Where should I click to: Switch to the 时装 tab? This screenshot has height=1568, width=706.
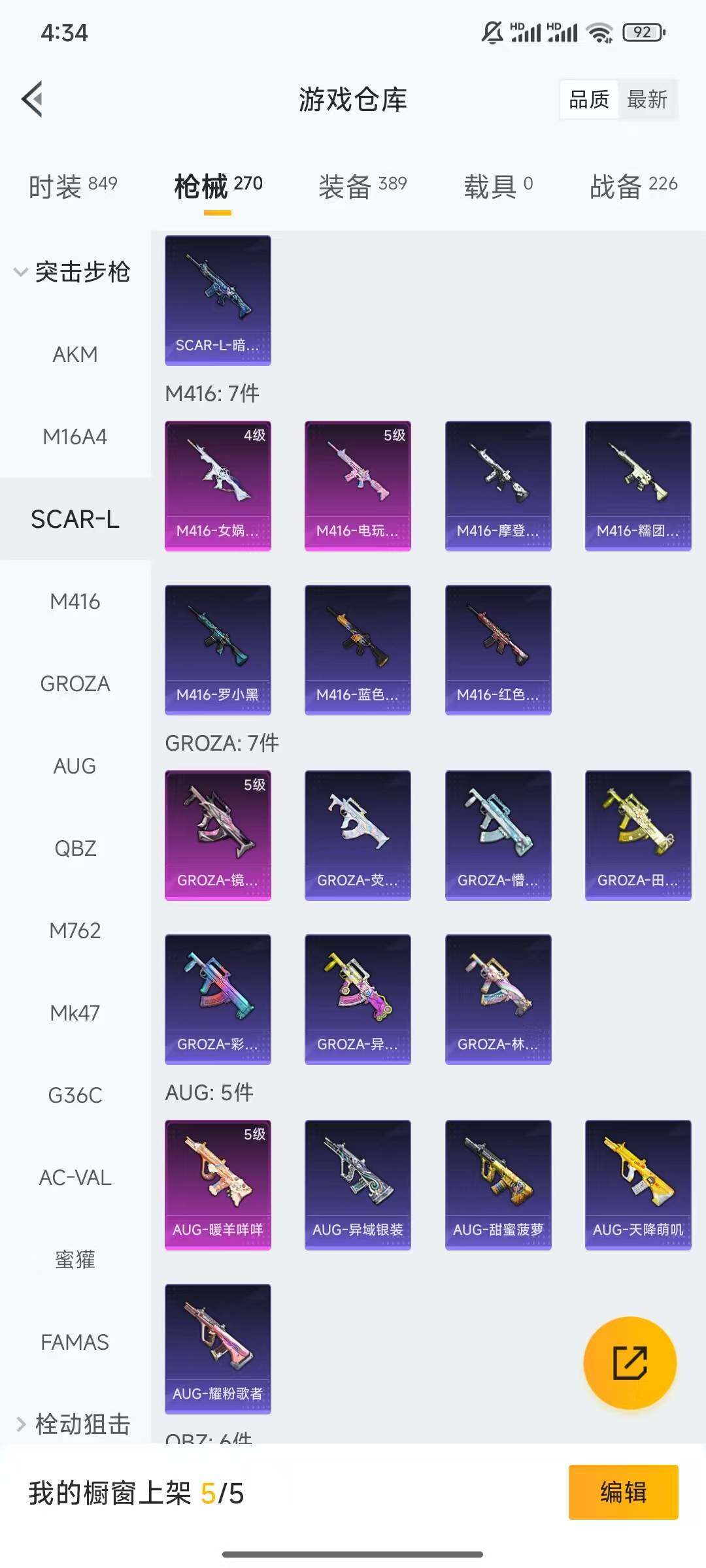[73, 186]
